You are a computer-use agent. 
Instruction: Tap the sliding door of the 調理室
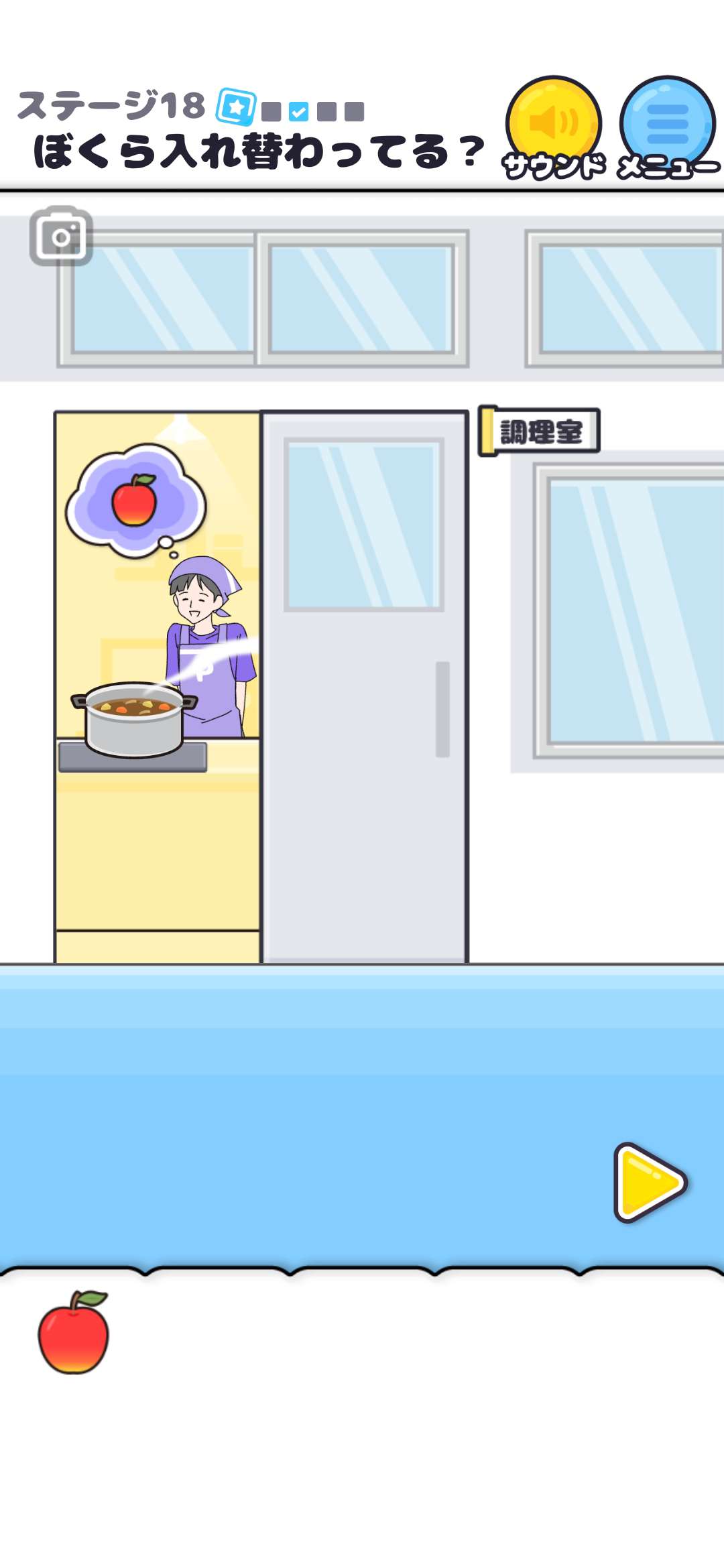(365, 688)
